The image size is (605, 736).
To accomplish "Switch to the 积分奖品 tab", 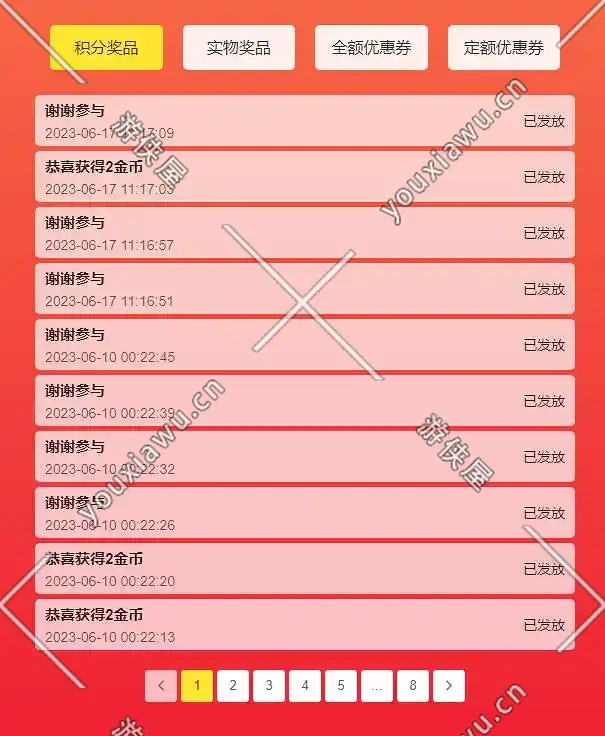I will pyautogui.click(x=106, y=48).
